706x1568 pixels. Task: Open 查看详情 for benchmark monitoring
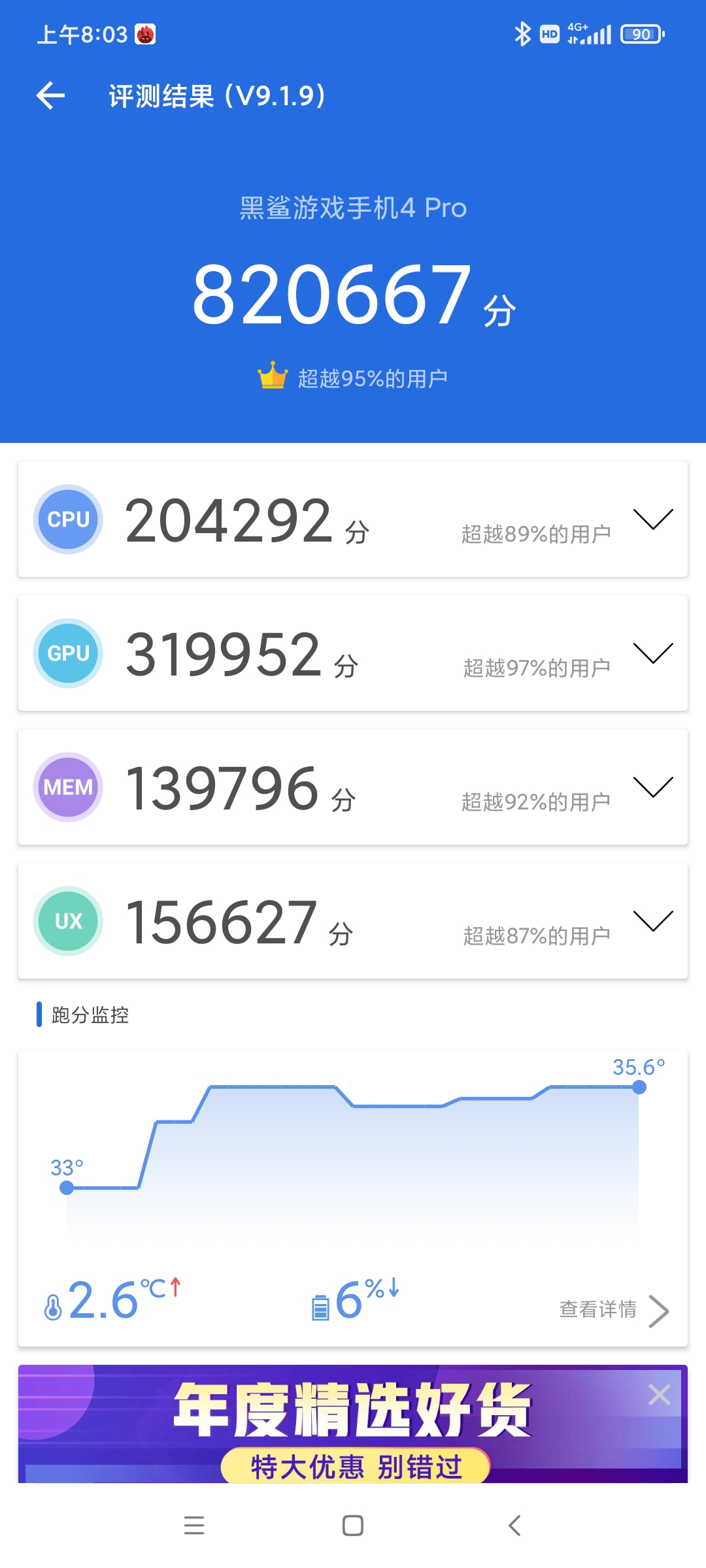[x=613, y=1310]
